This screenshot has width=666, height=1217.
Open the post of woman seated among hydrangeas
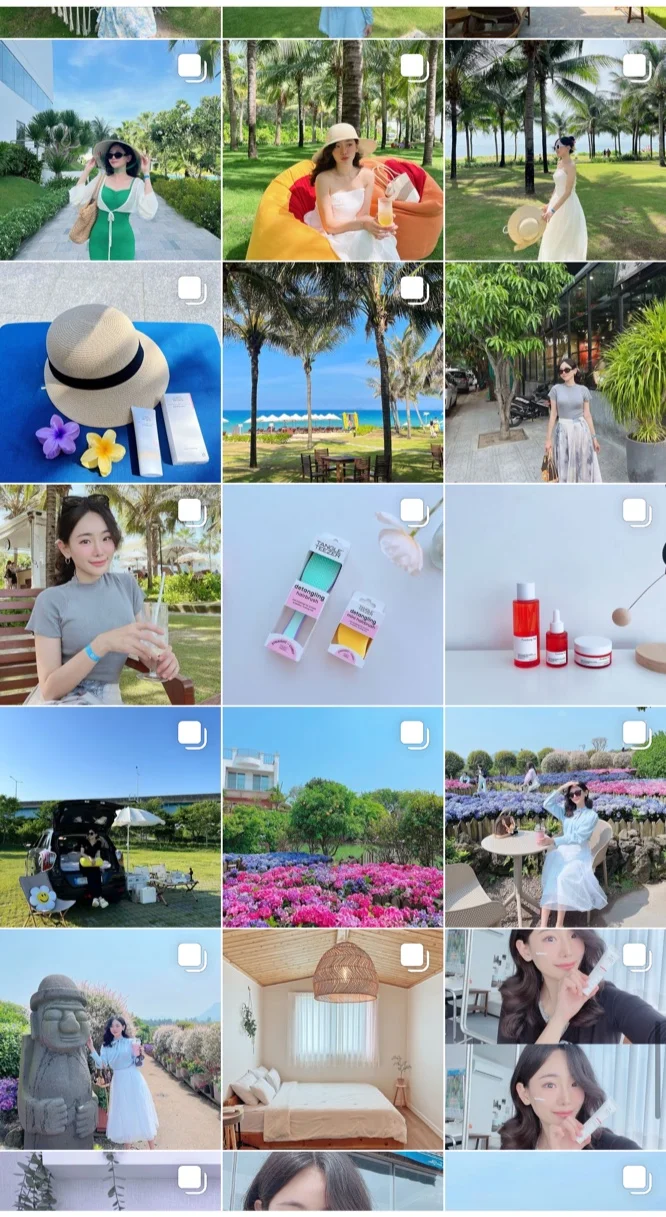pos(555,817)
